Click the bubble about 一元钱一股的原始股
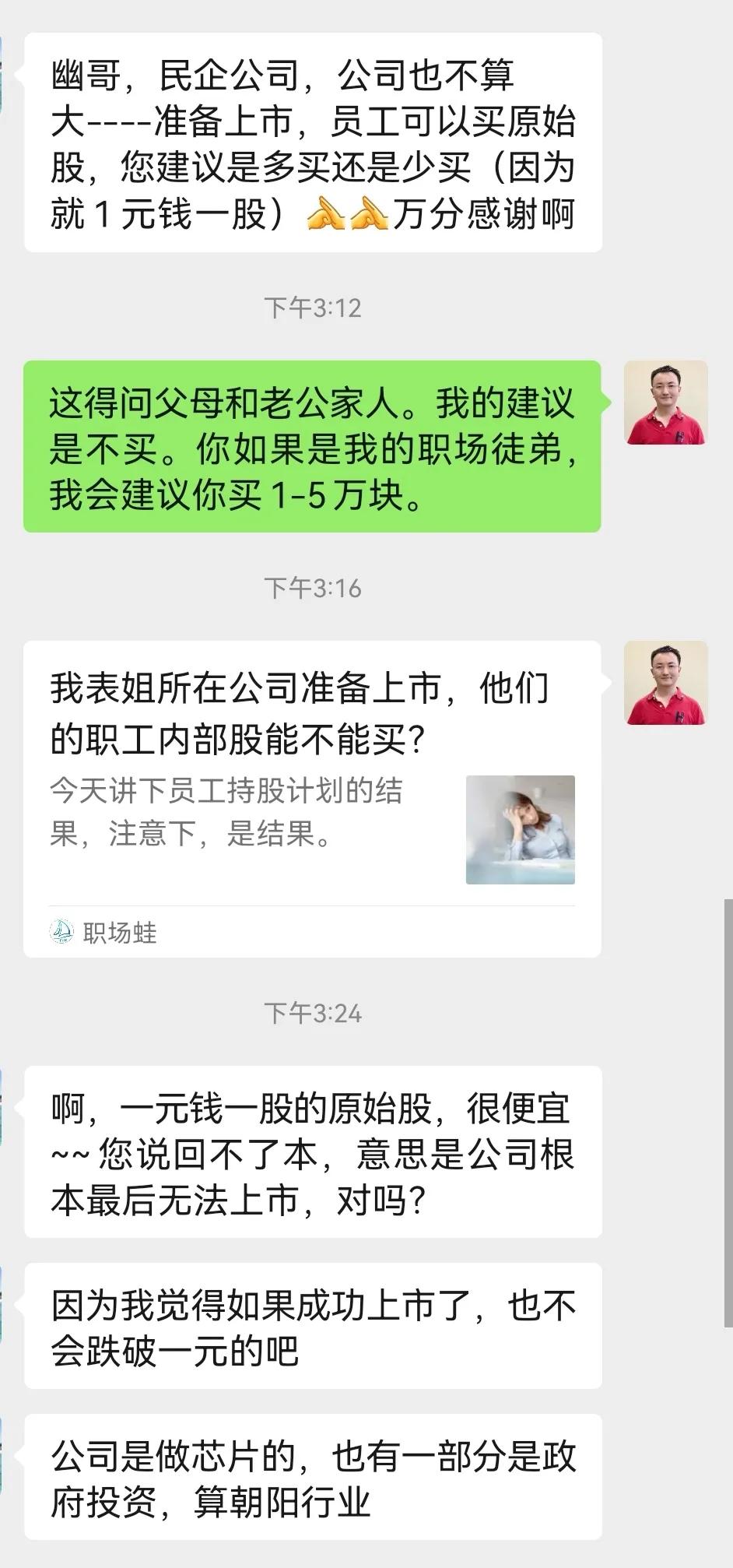This screenshot has height=1568, width=733. click(311, 1152)
